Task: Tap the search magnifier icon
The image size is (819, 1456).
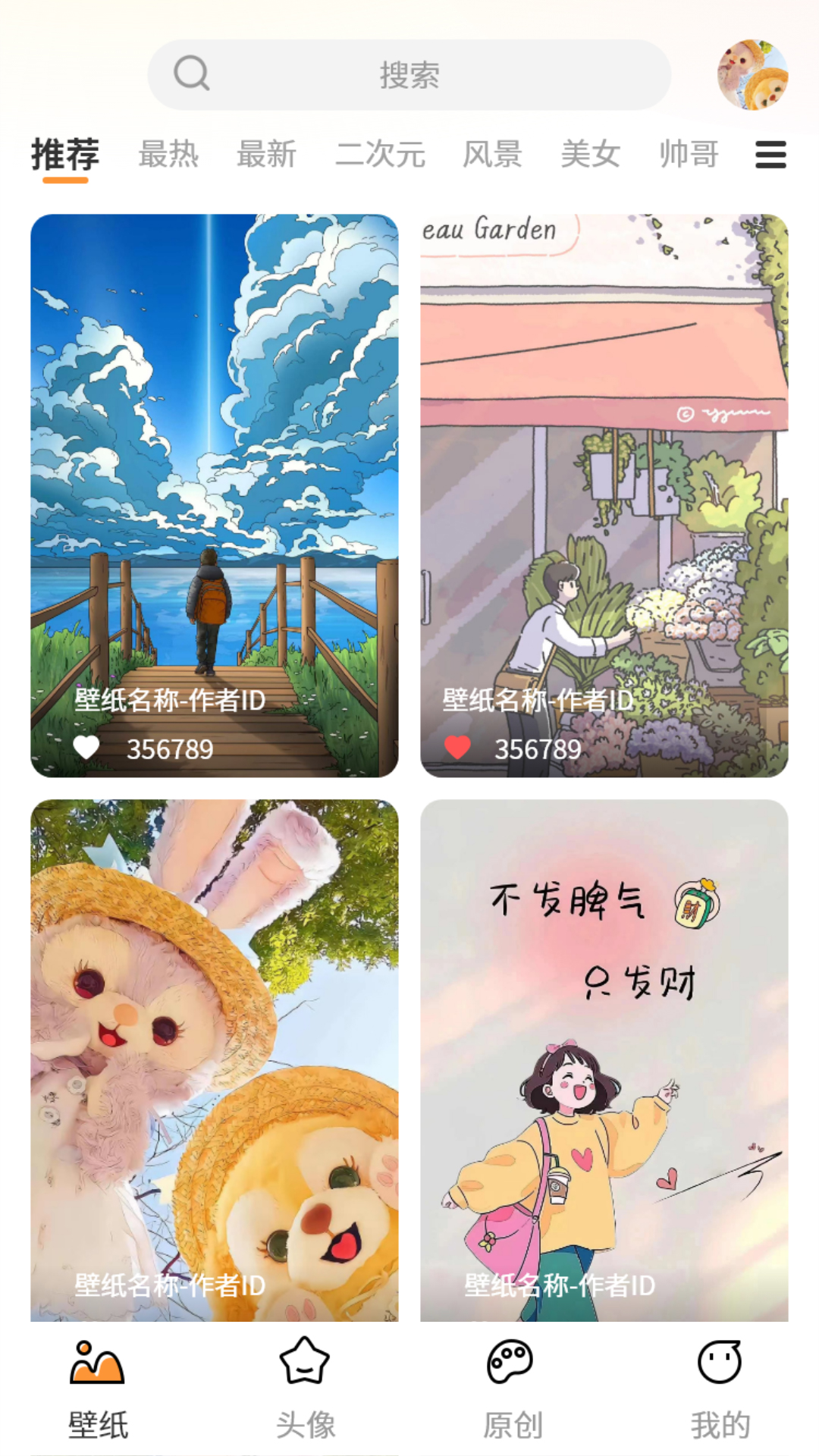Action: pos(190,74)
